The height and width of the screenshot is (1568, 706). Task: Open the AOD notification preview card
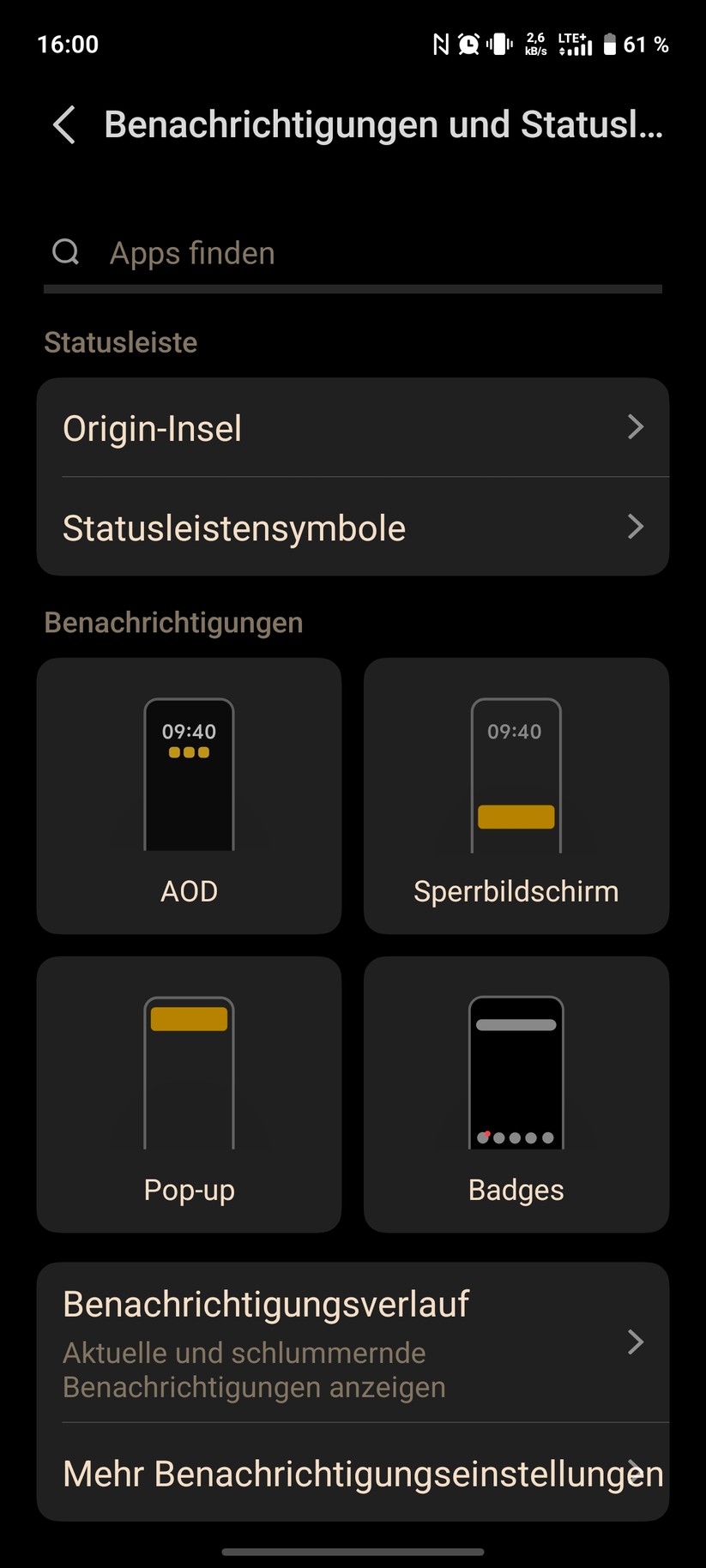189,795
